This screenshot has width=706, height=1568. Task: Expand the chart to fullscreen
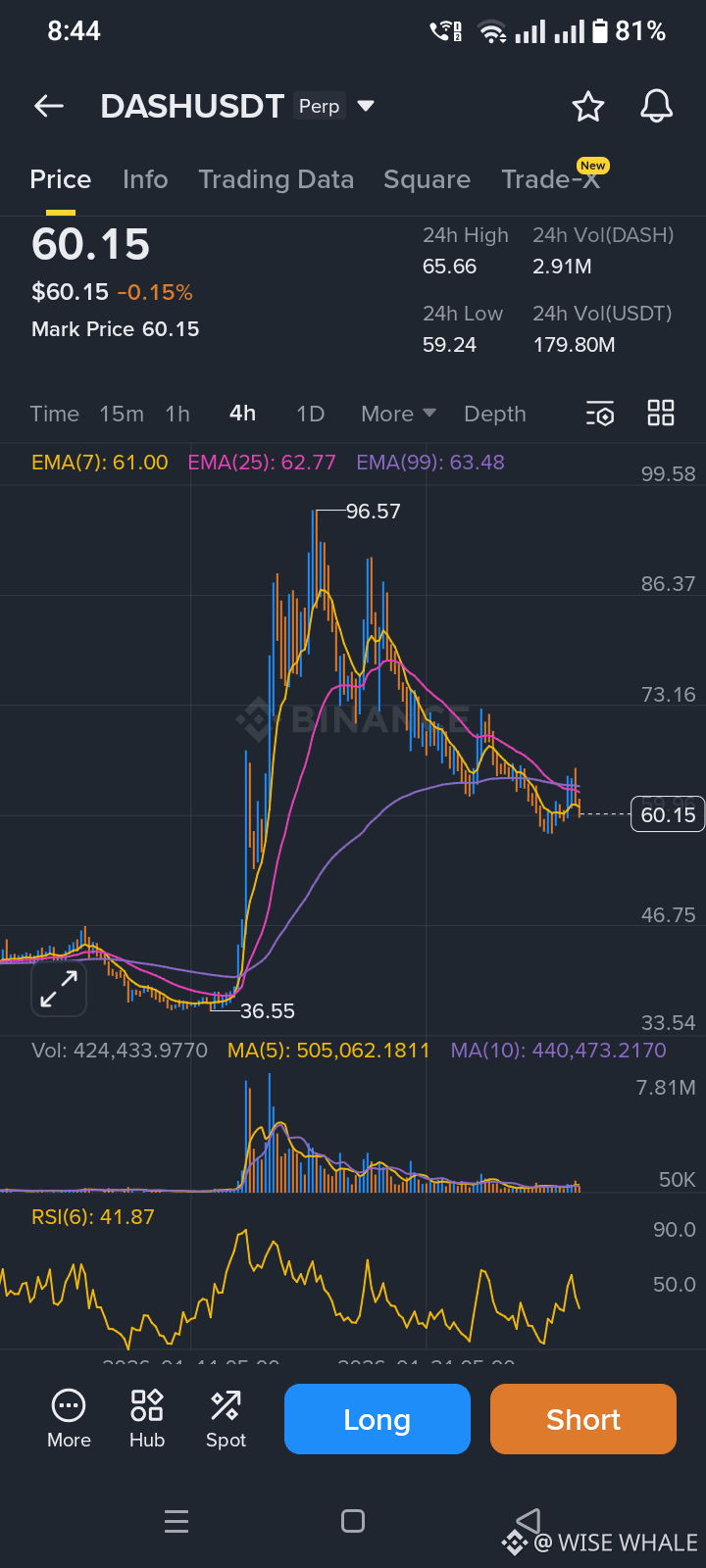(58, 990)
